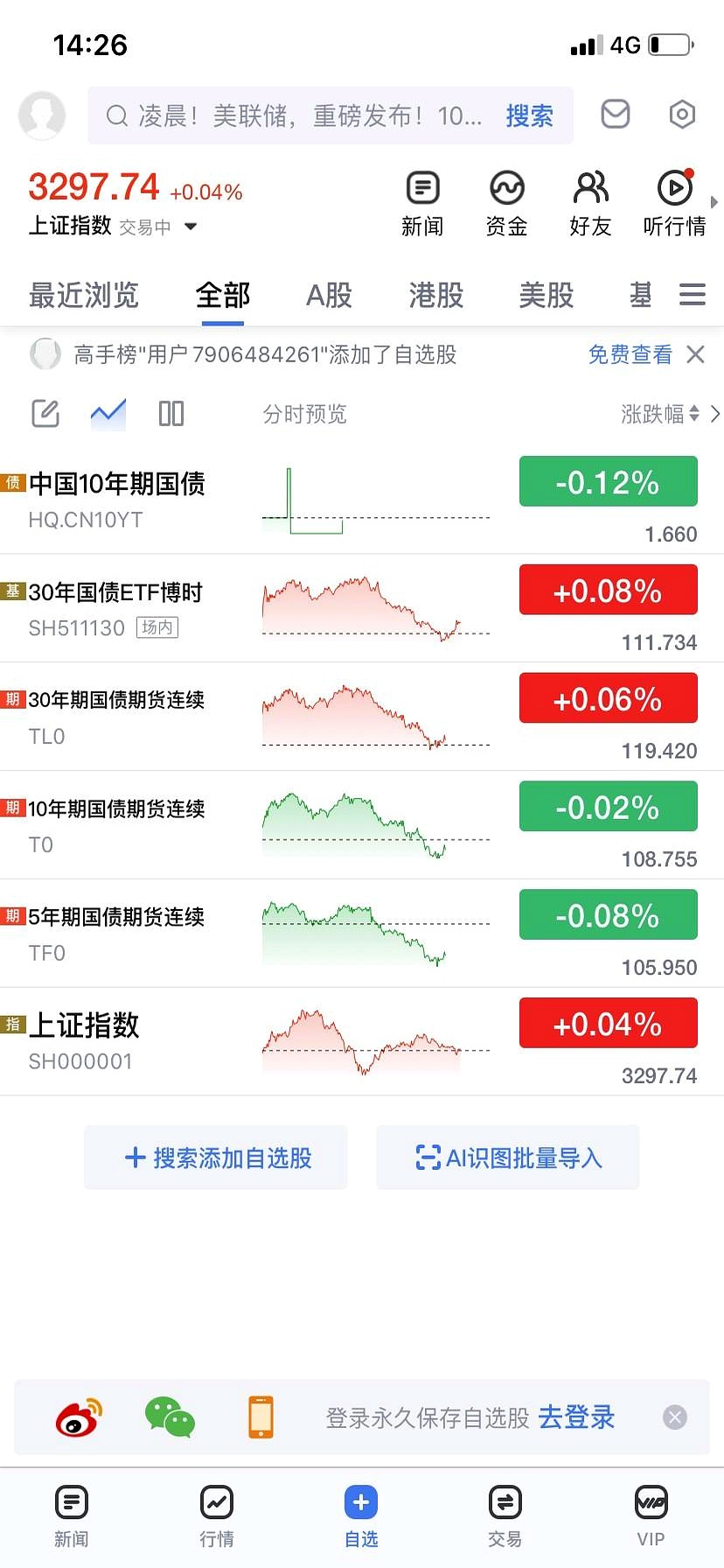The height and width of the screenshot is (1568, 724).
Task: Switch to grid layout view icon
Action: tap(171, 413)
